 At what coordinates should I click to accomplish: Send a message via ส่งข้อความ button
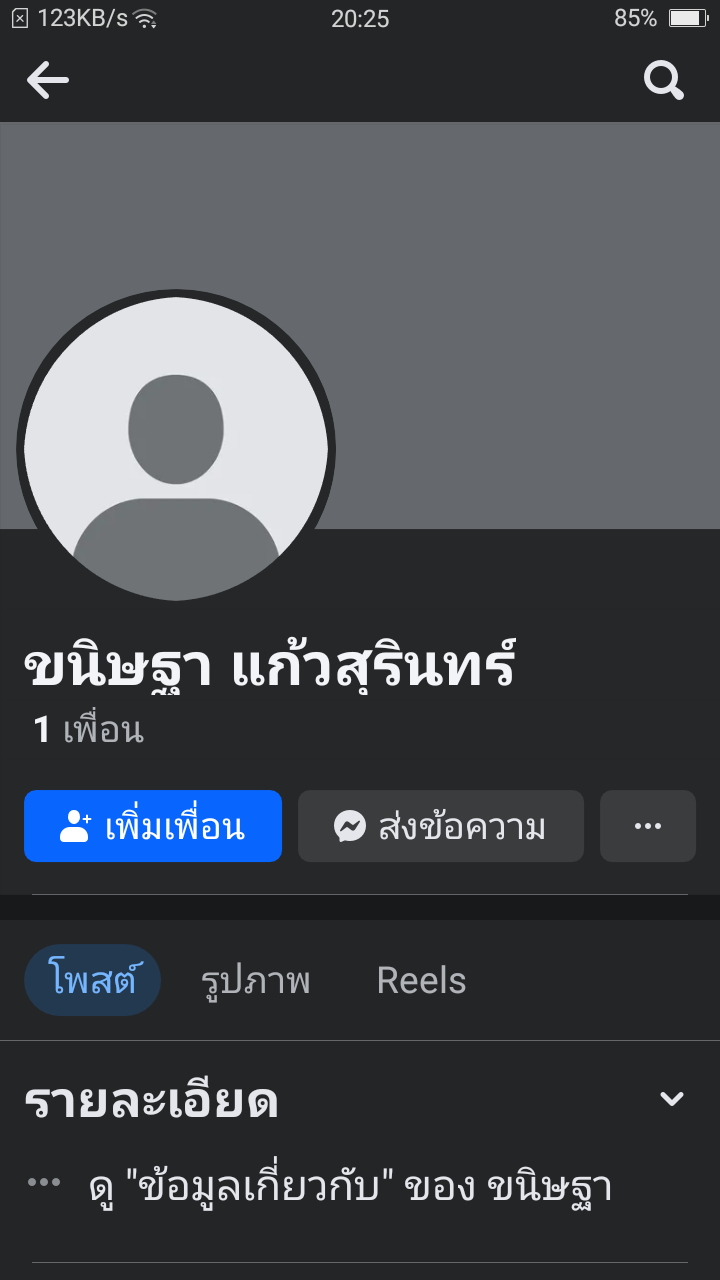441,826
